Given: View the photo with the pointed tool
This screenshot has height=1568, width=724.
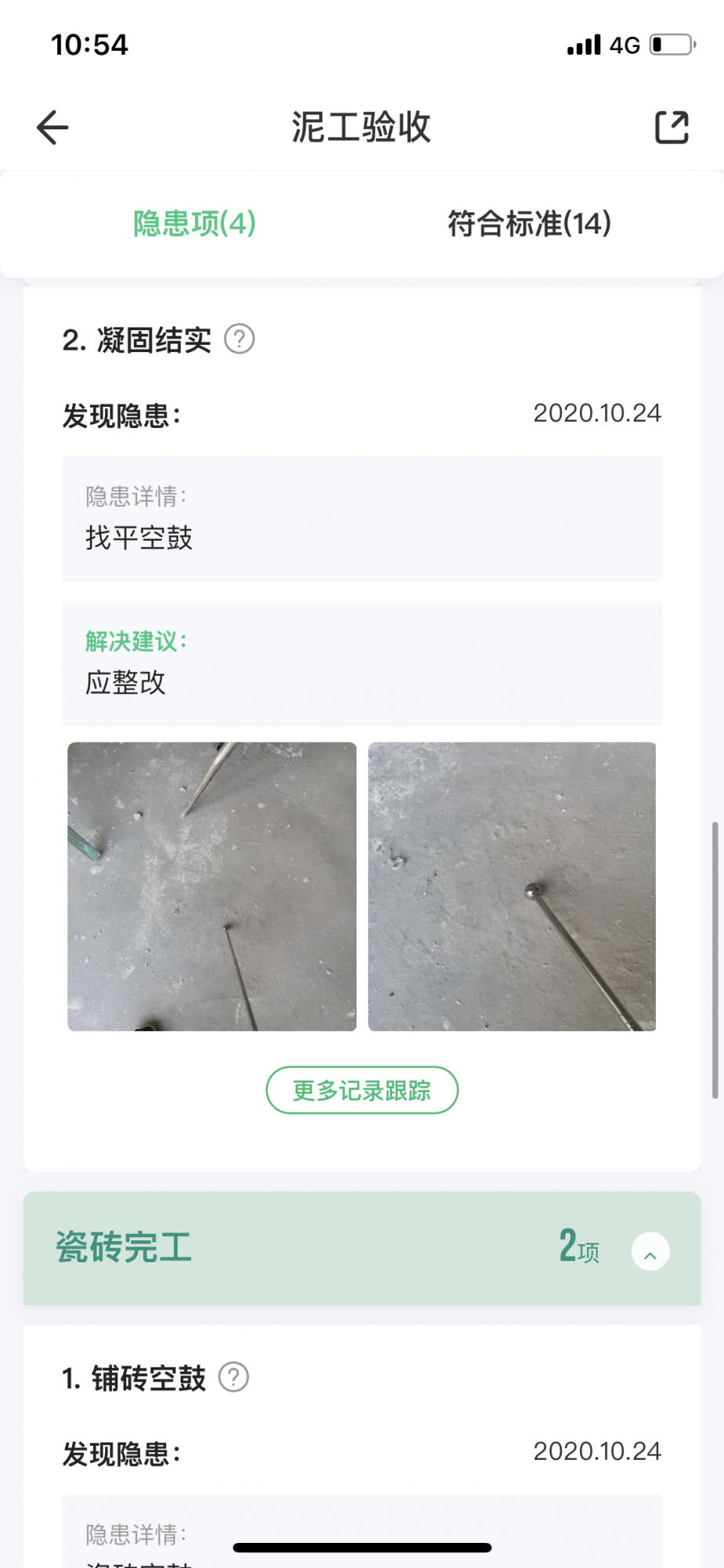Looking at the screenshot, I should click(x=212, y=886).
